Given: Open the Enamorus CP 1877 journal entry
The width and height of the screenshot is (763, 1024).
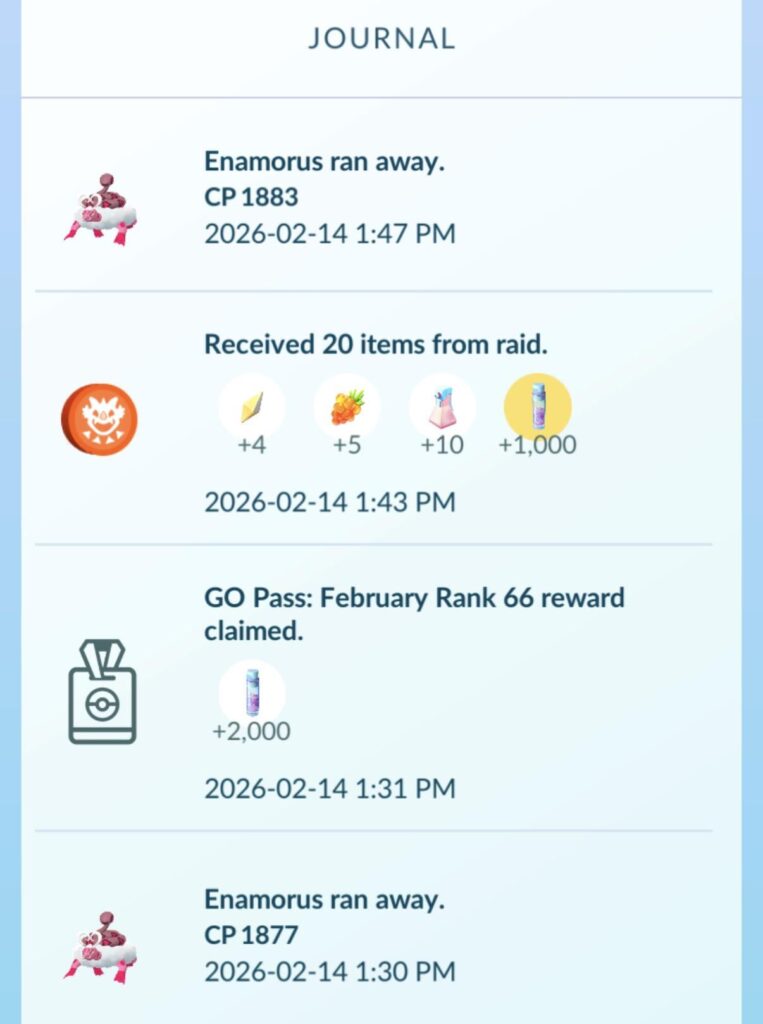Looking at the screenshot, I should pyautogui.click(x=380, y=933).
